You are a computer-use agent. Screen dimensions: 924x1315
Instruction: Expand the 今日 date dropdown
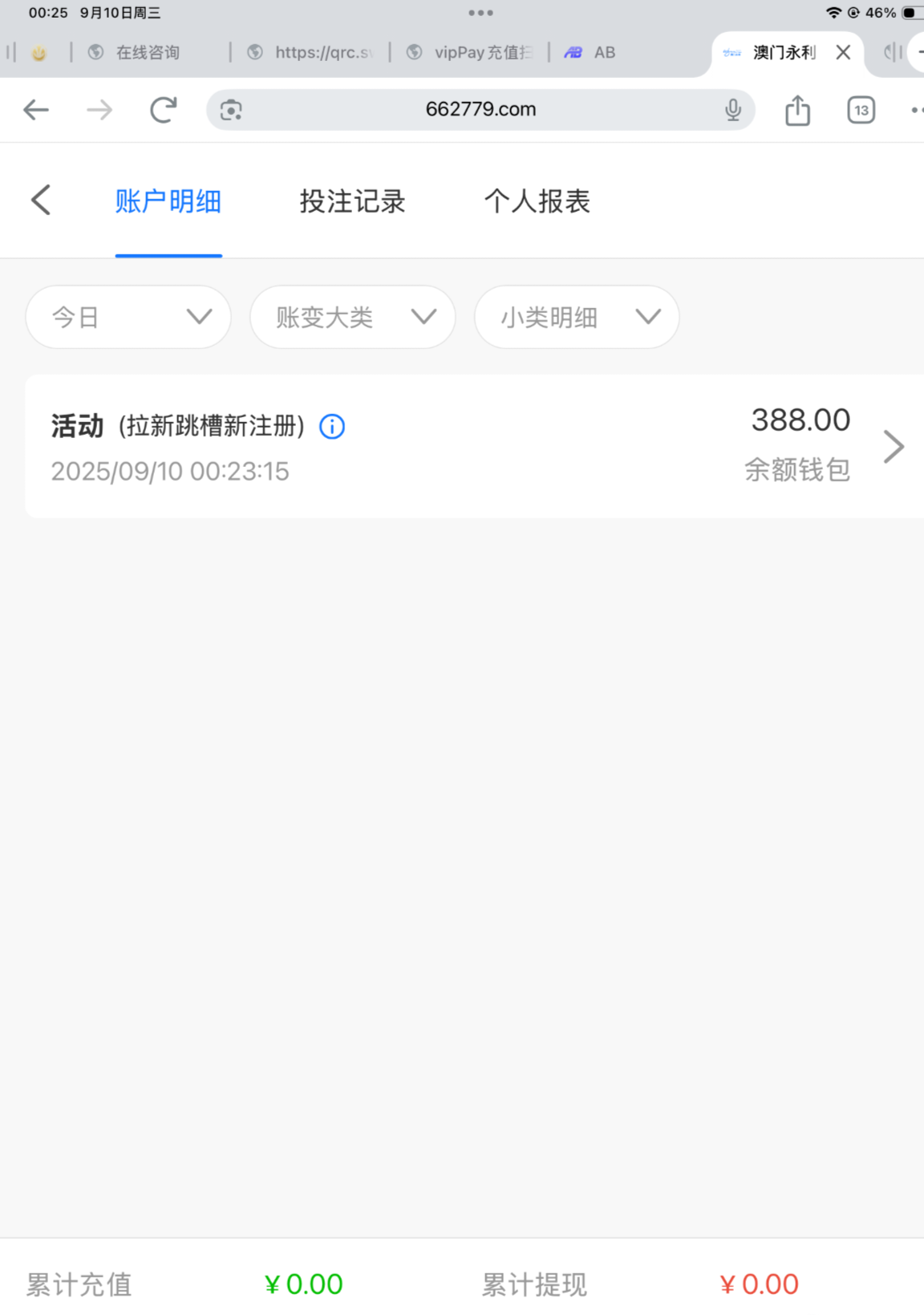128,318
